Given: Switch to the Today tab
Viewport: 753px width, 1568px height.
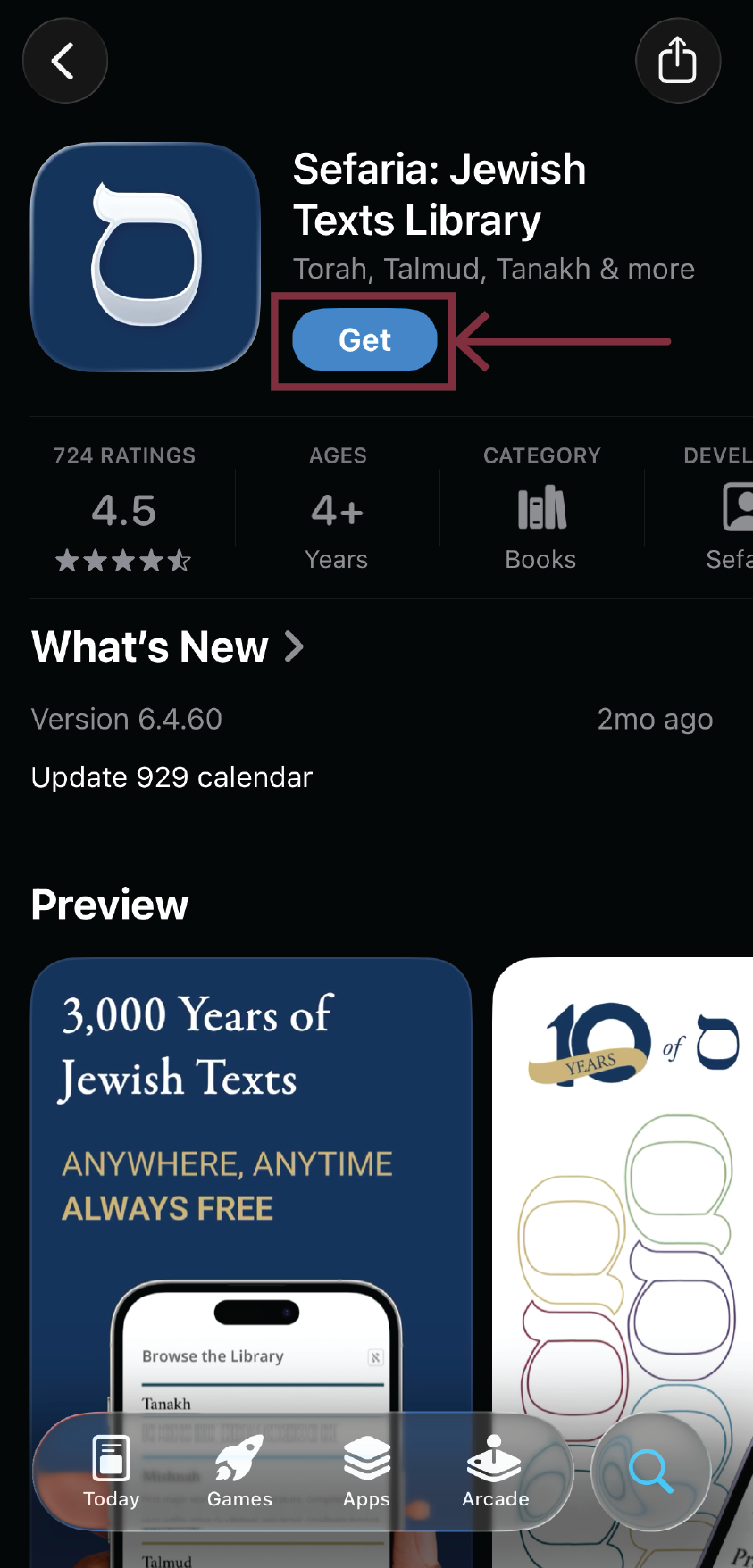Looking at the screenshot, I should pos(112,1472).
